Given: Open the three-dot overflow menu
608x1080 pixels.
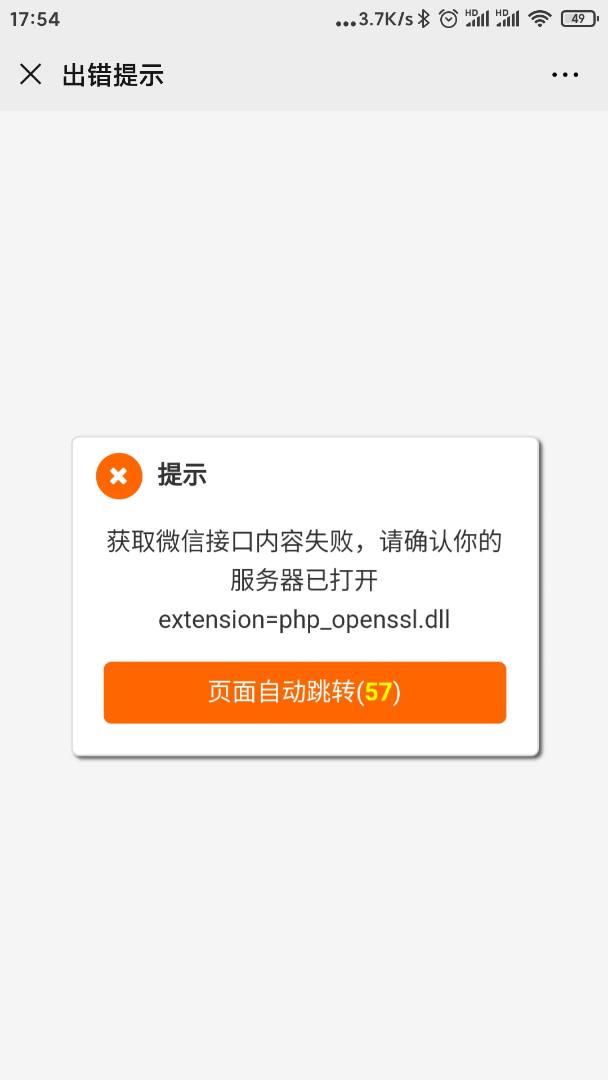Looking at the screenshot, I should coord(565,75).
